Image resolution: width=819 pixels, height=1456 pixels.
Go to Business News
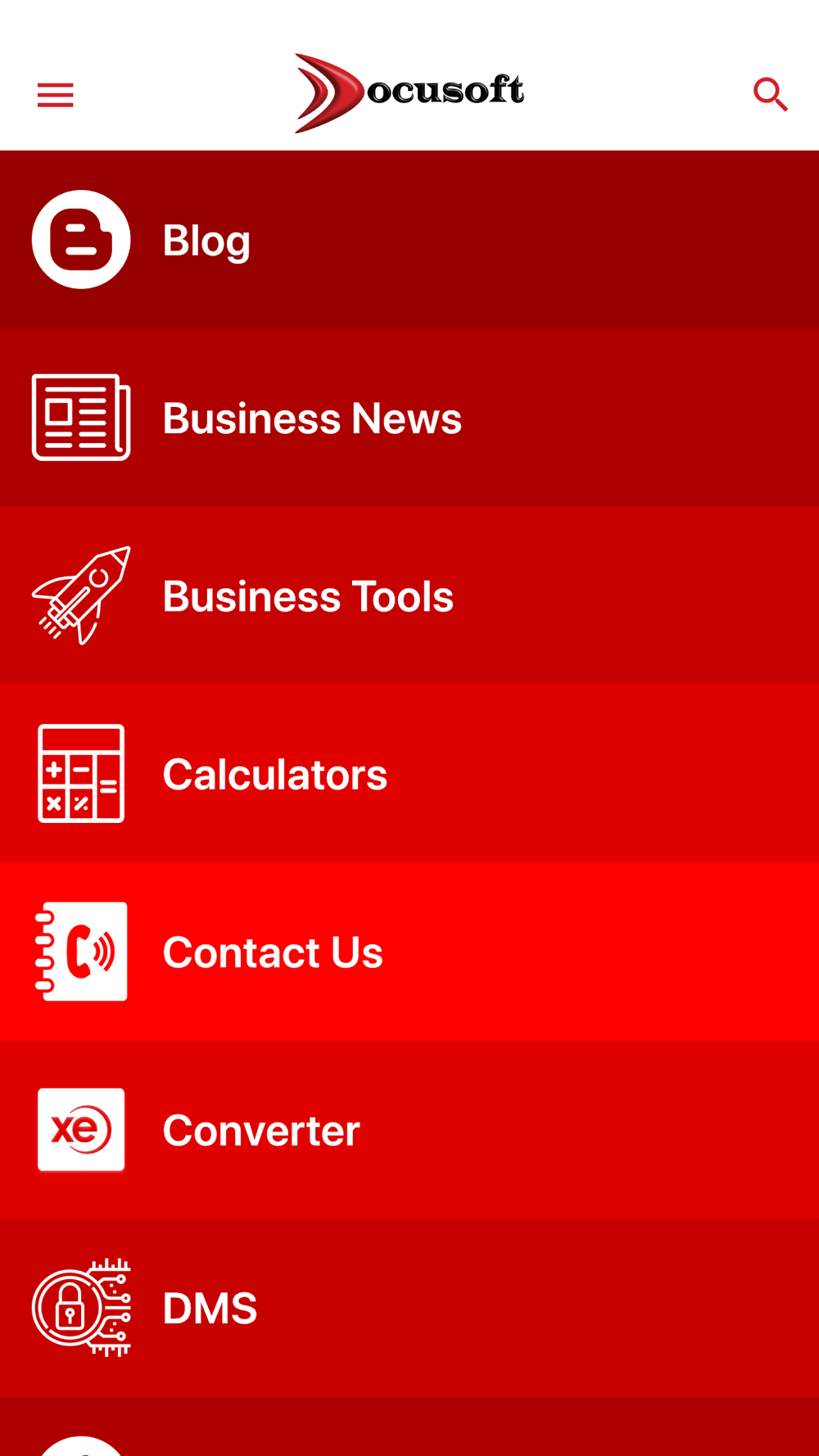tap(409, 418)
